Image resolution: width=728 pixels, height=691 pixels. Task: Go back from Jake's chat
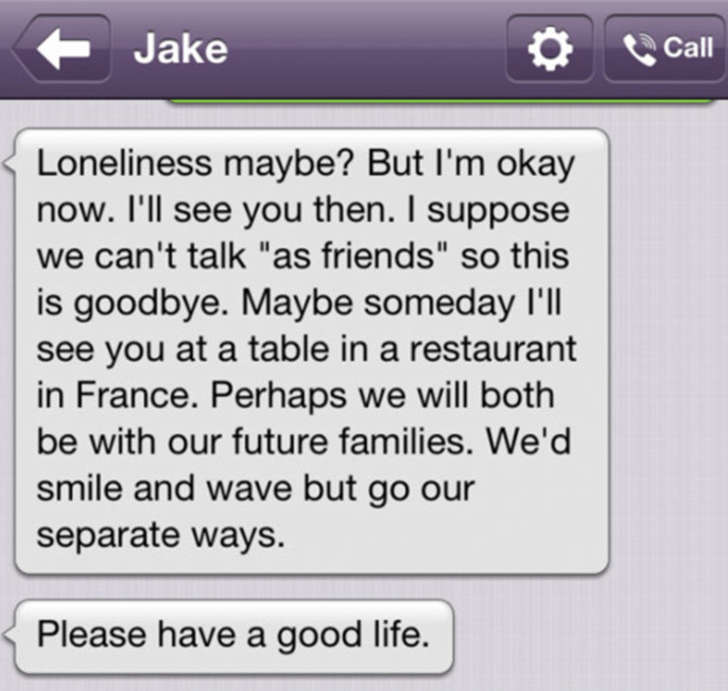point(62,49)
